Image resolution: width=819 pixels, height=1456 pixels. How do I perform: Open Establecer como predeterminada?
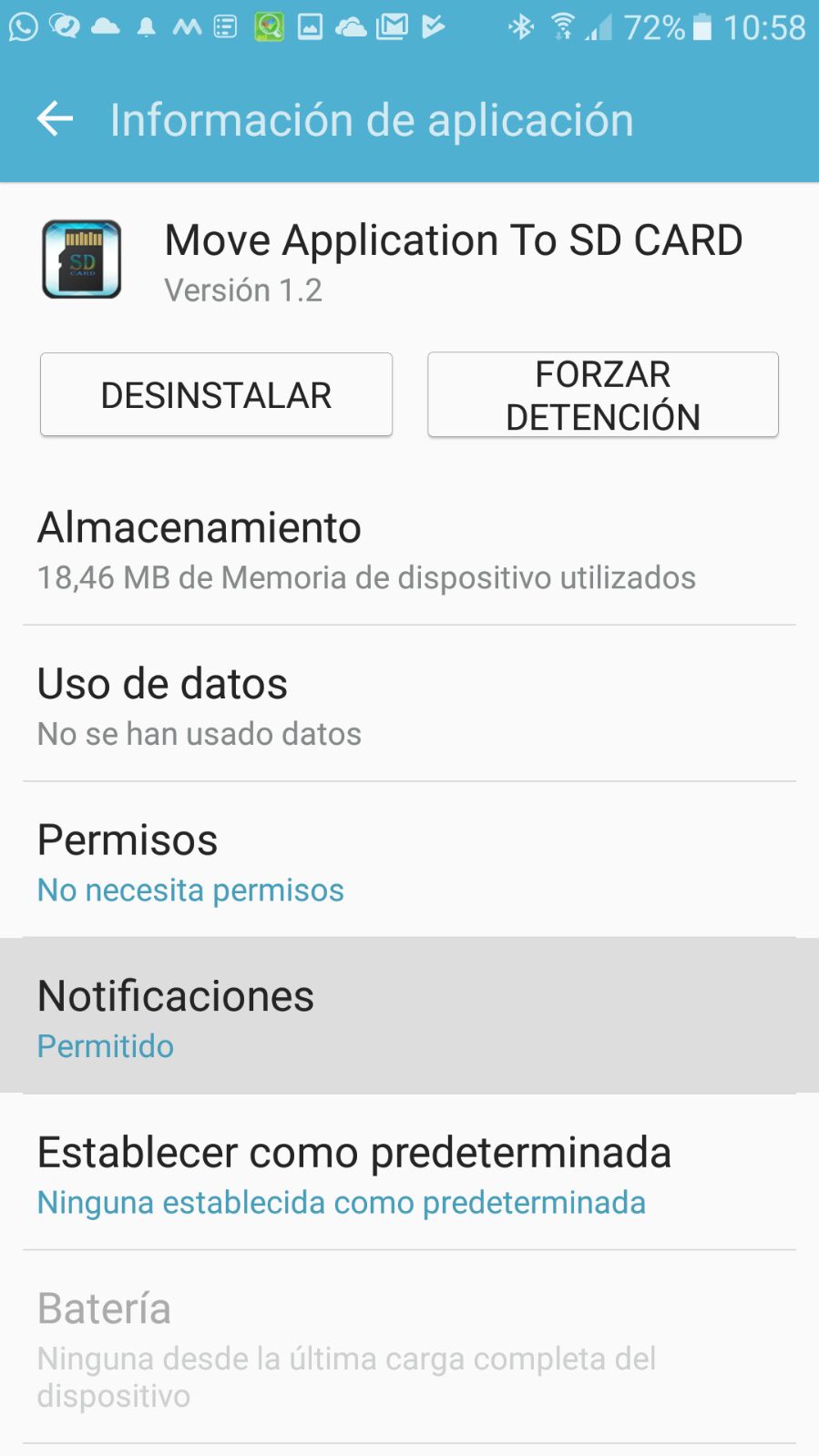[x=409, y=1174]
